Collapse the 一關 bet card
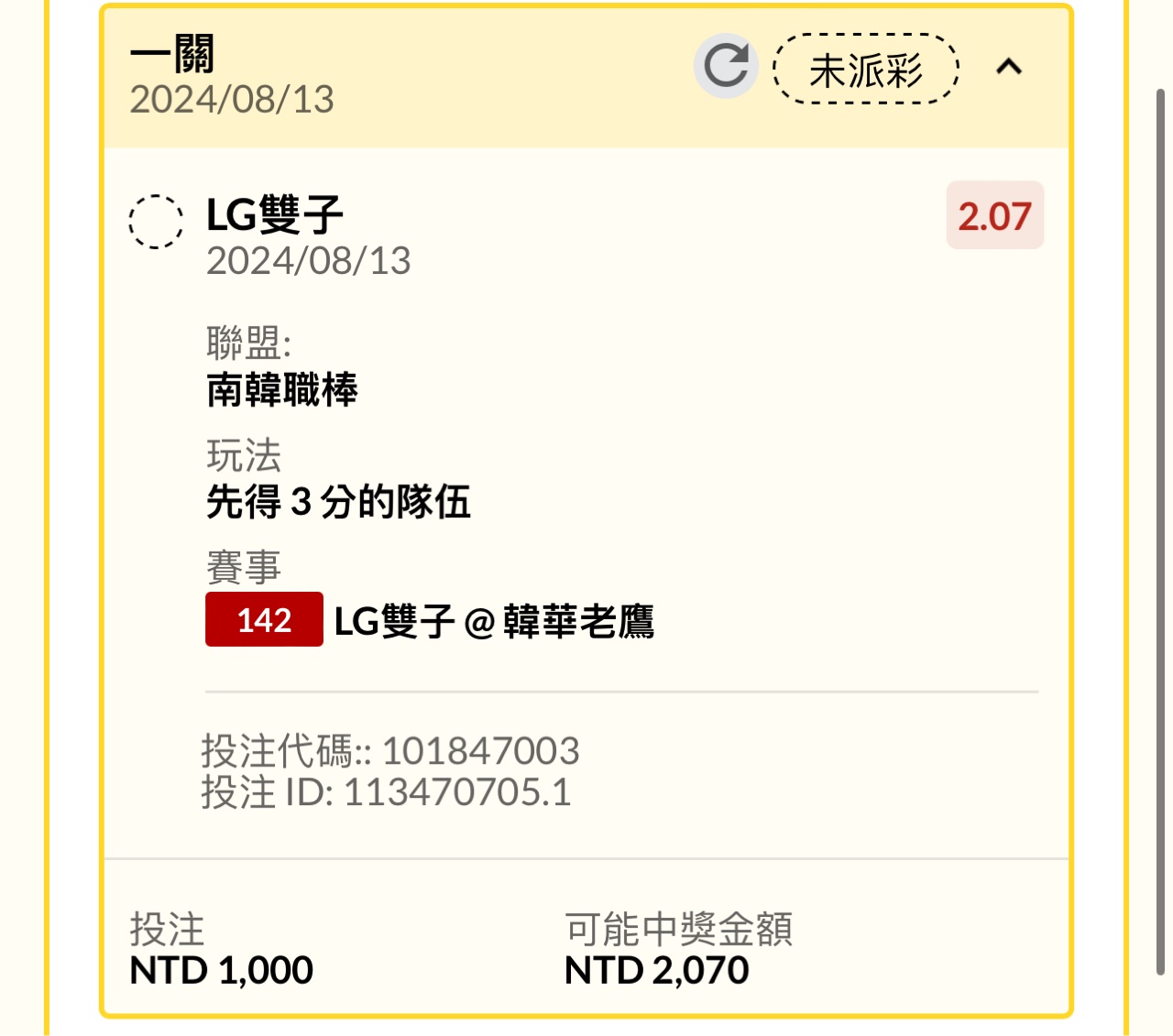1173x1036 pixels. point(1009,67)
